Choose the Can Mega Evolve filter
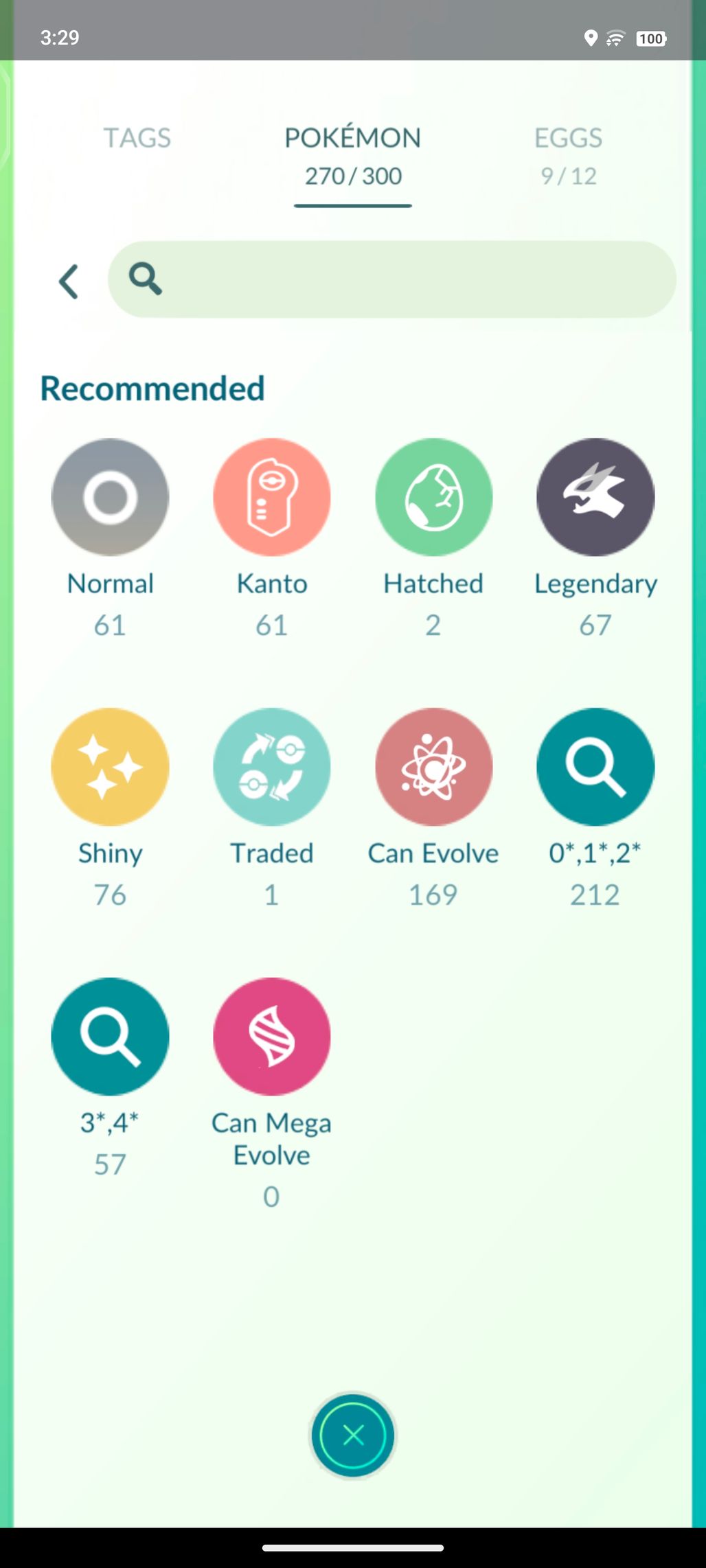Image resolution: width=706 pixels, height=1568 pixels. (x=271, y=1036)
